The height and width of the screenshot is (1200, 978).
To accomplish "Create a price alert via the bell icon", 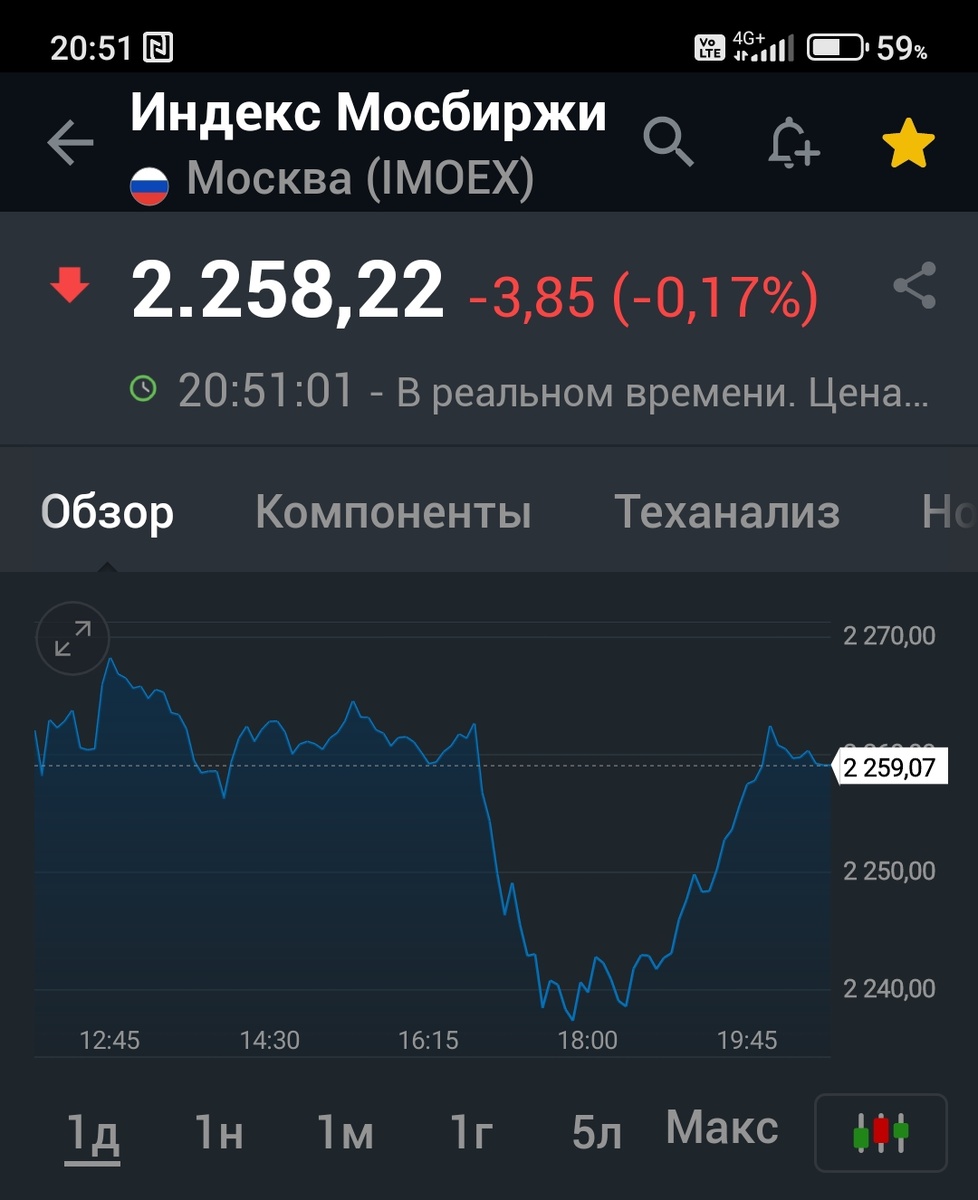I will pos(791,142).
